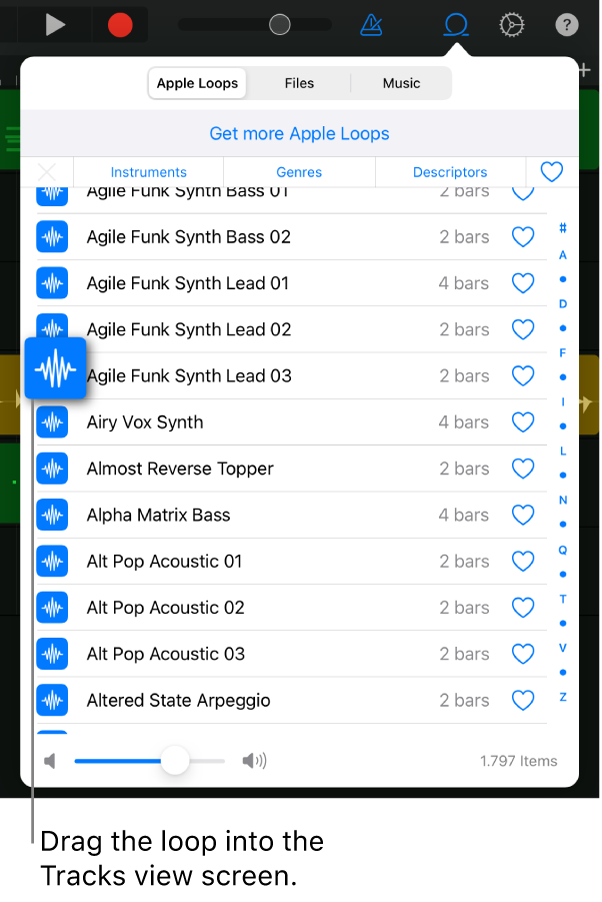Start recording with the red record button
Screen dimensions: 602x902
tap(120, 25)
